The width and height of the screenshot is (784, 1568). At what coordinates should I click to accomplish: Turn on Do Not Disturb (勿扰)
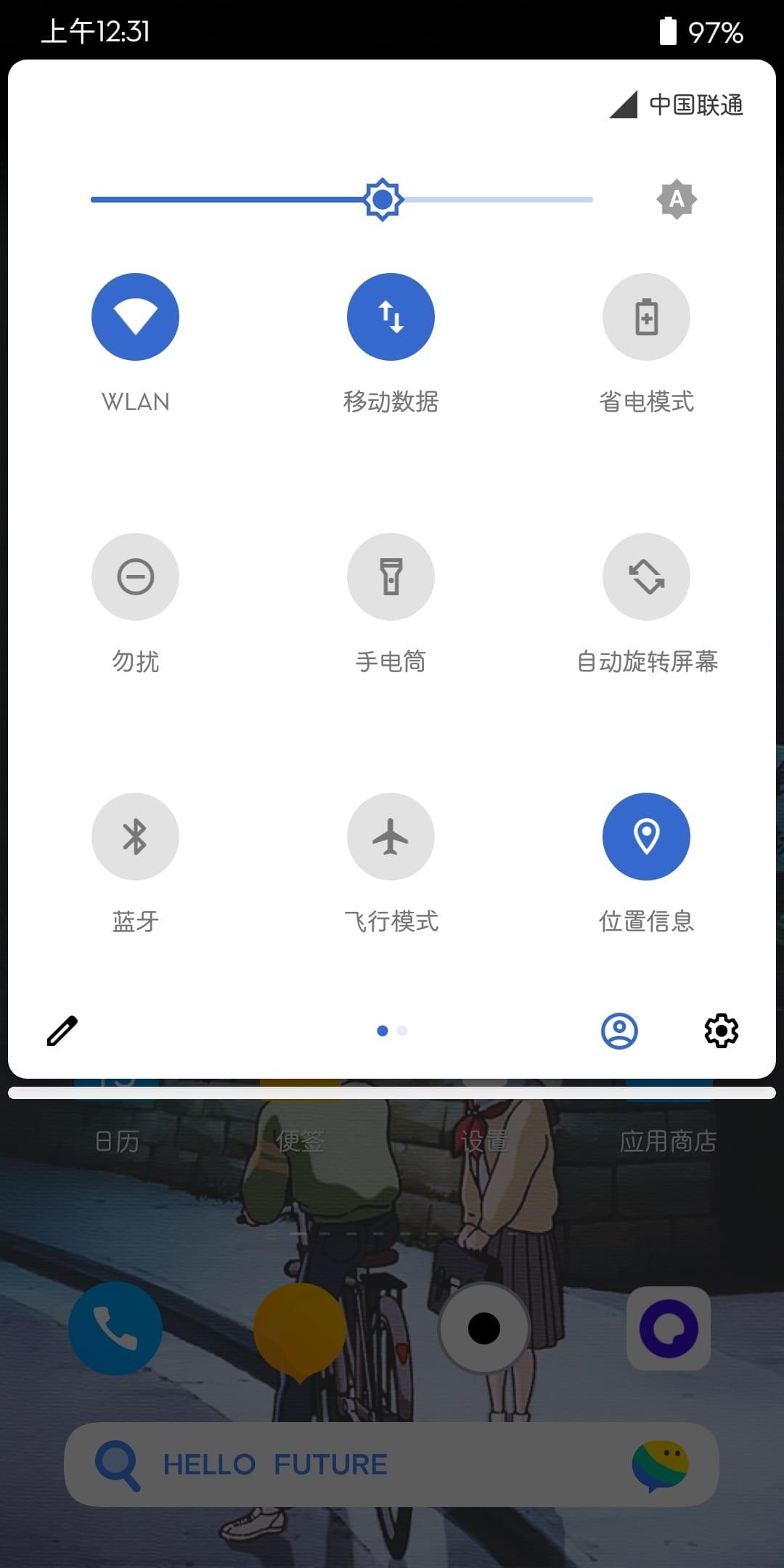click(135, 576)
